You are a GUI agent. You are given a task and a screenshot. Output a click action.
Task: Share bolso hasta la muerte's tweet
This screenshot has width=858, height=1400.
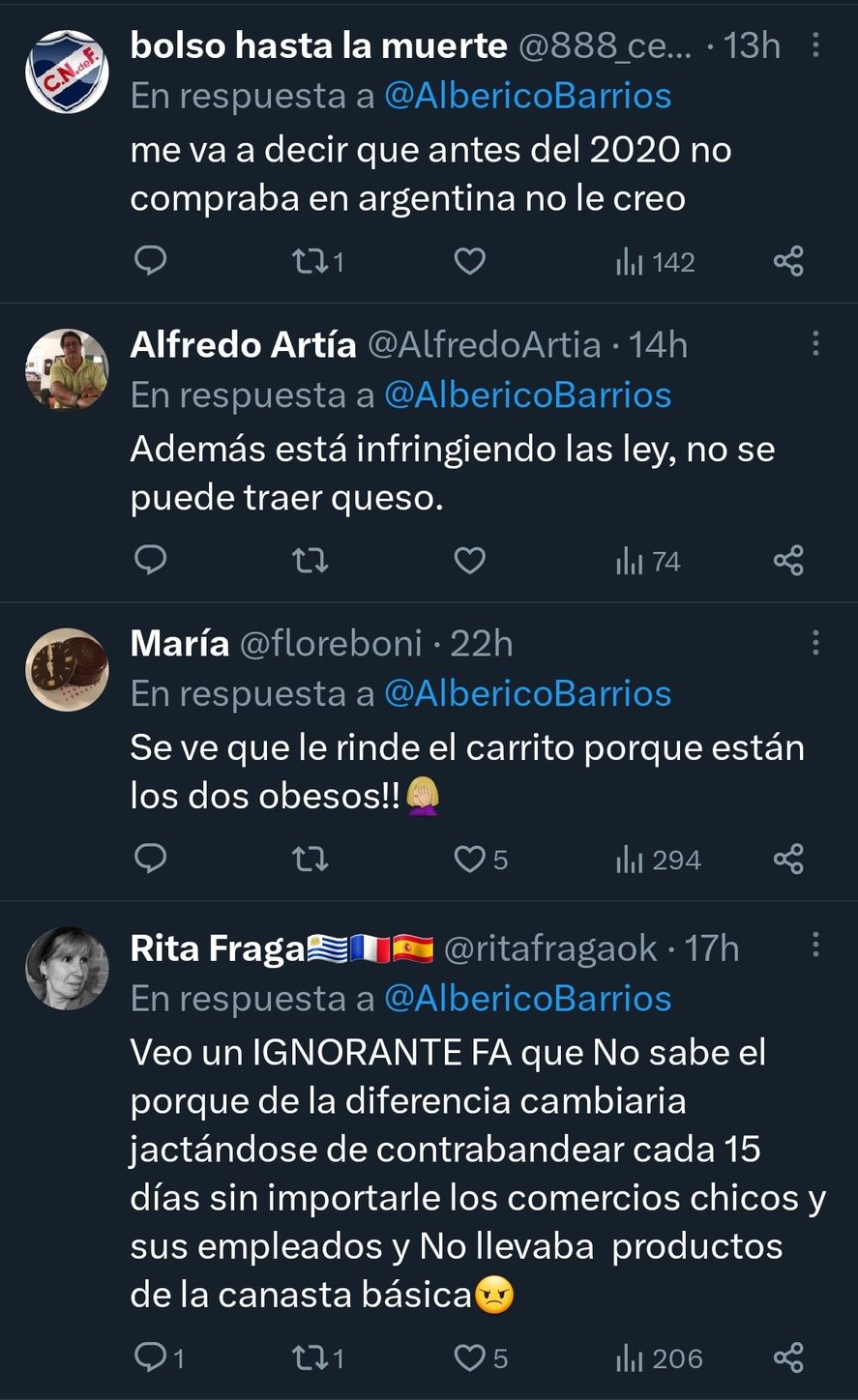(x=789, y=259)
